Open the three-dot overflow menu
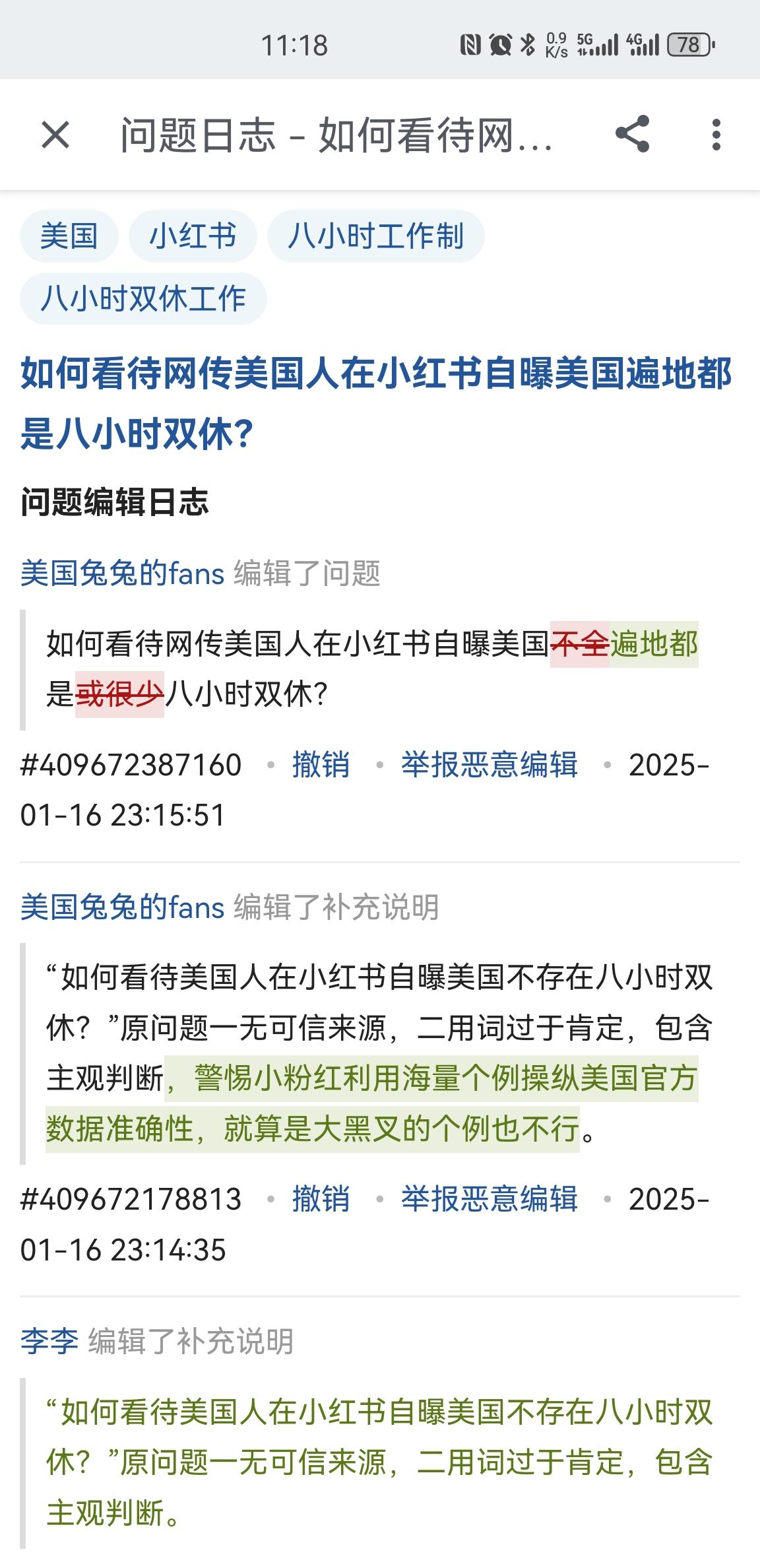760x1568 pixels. (x=716, y=135)
